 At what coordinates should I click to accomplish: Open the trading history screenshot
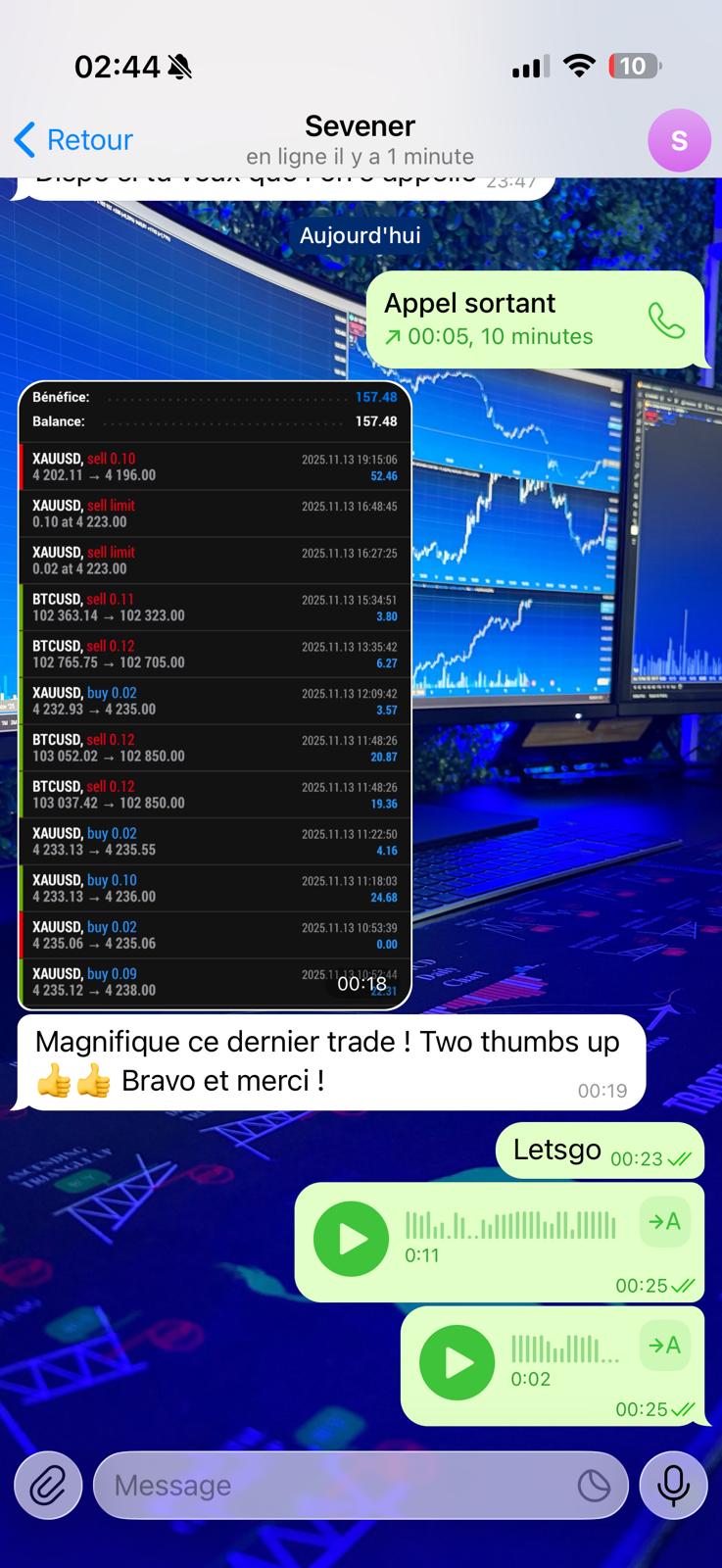215,695
